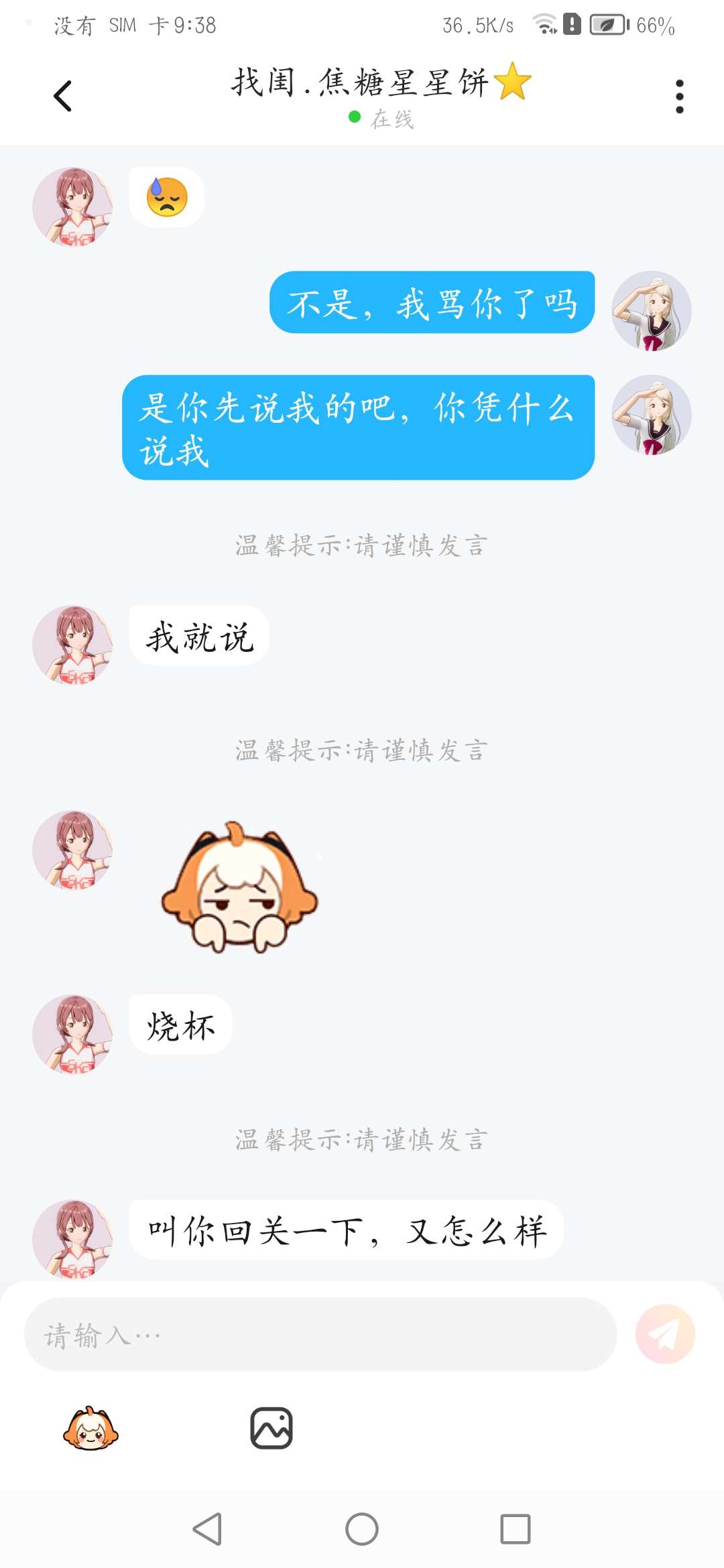724x1568 pixels.
Task: Send the message with paper plane
Action: [665, 1333]
